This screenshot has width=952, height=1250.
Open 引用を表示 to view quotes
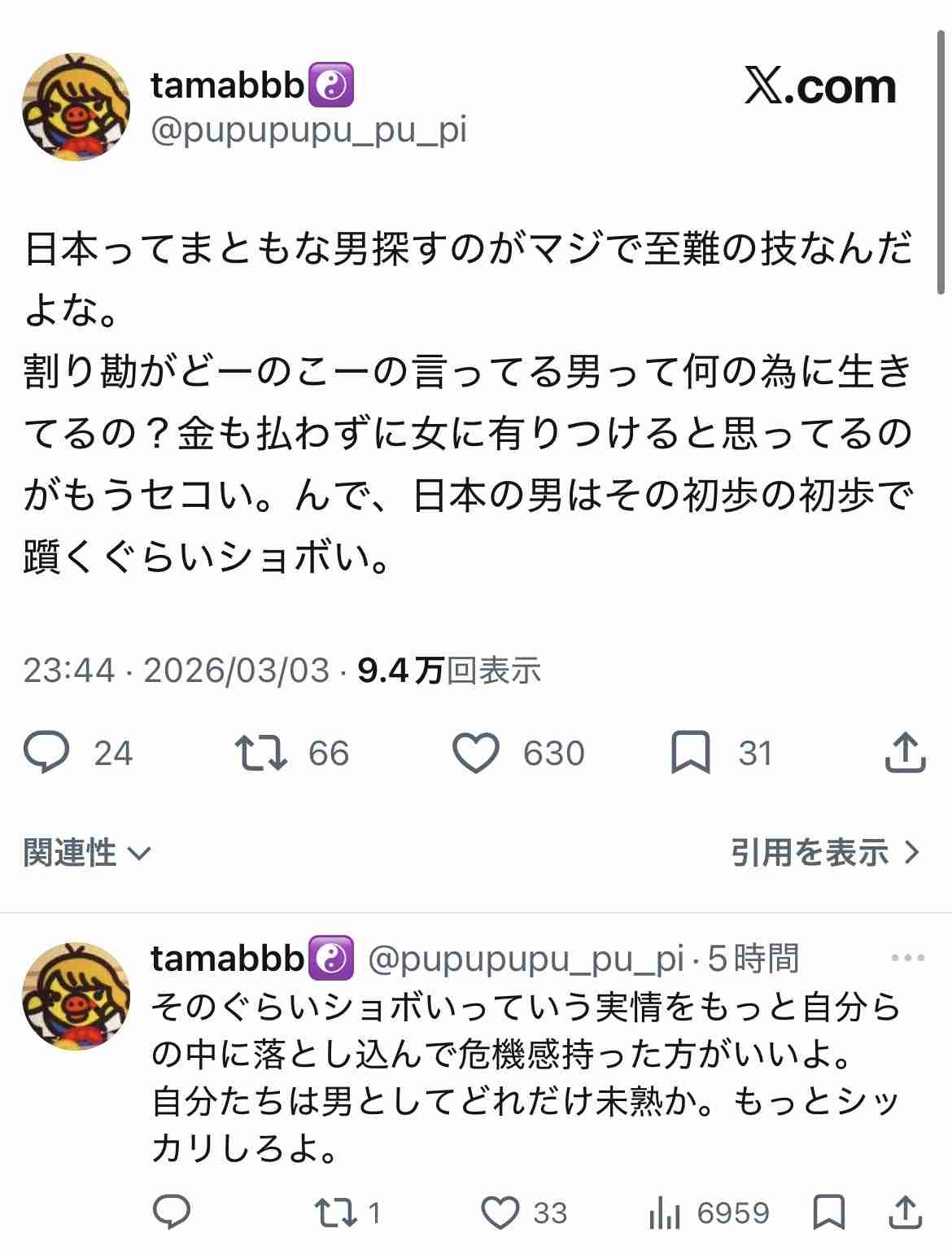tap(824, 853)
